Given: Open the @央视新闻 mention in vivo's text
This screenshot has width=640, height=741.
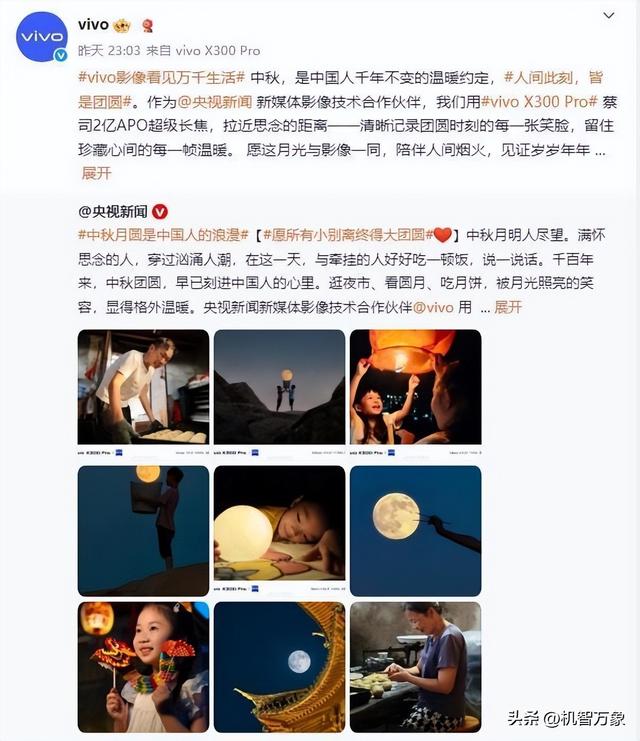Looking at the screenshot, I should (215, 102).
